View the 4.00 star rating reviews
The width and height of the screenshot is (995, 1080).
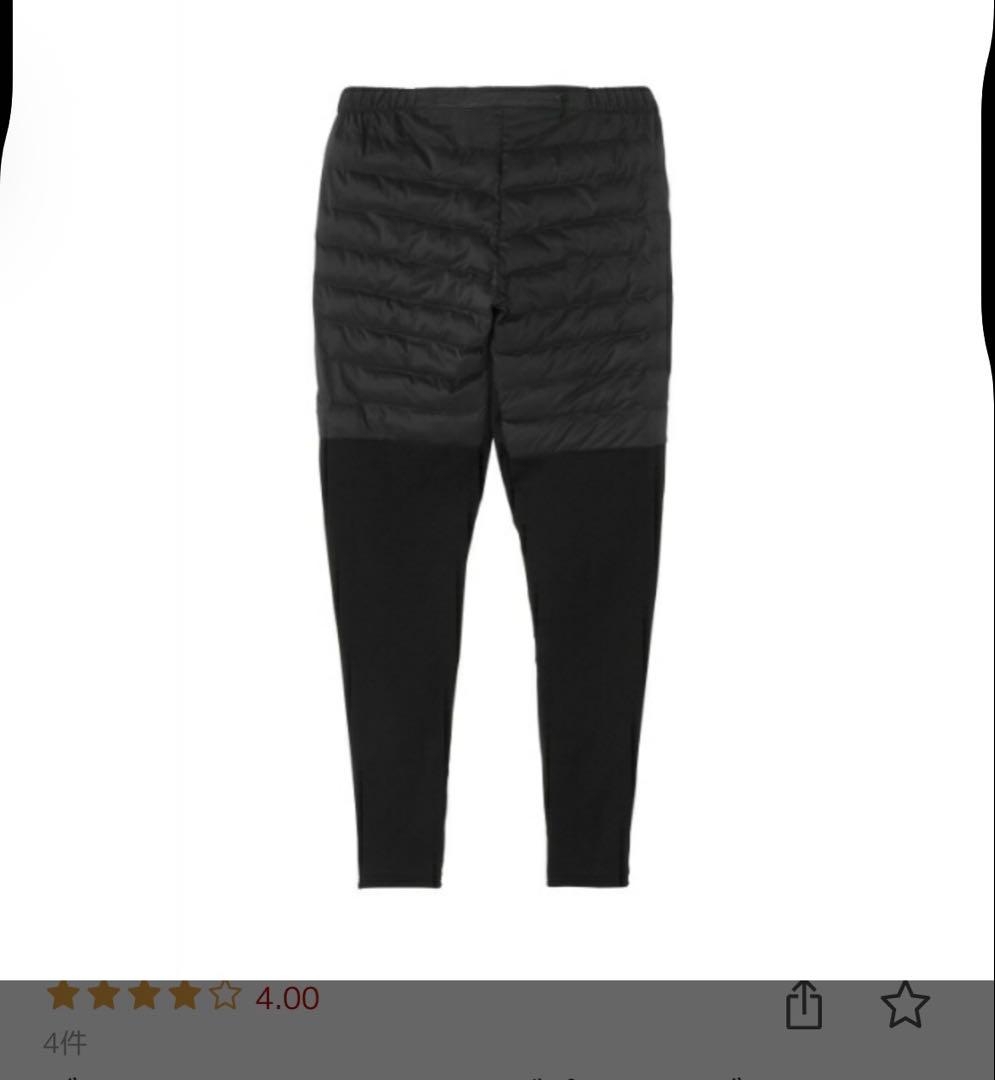183,997
